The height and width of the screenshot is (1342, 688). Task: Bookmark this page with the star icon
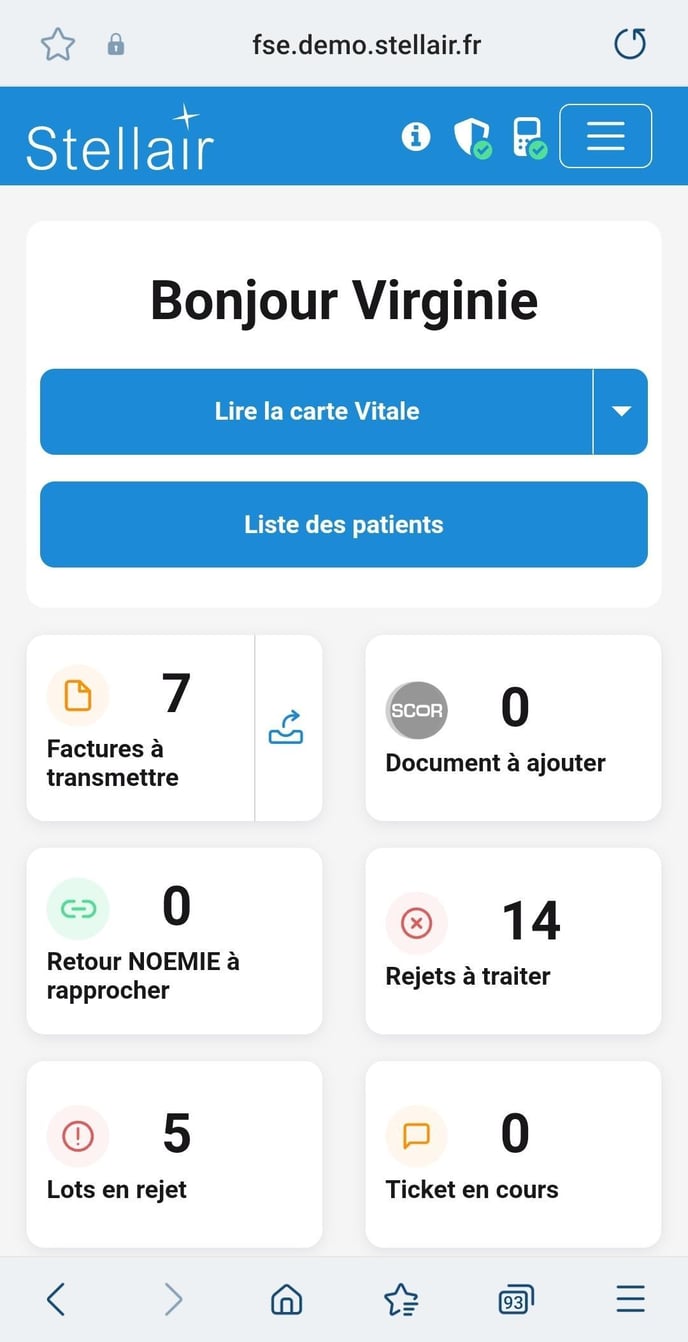click(57, 44)
